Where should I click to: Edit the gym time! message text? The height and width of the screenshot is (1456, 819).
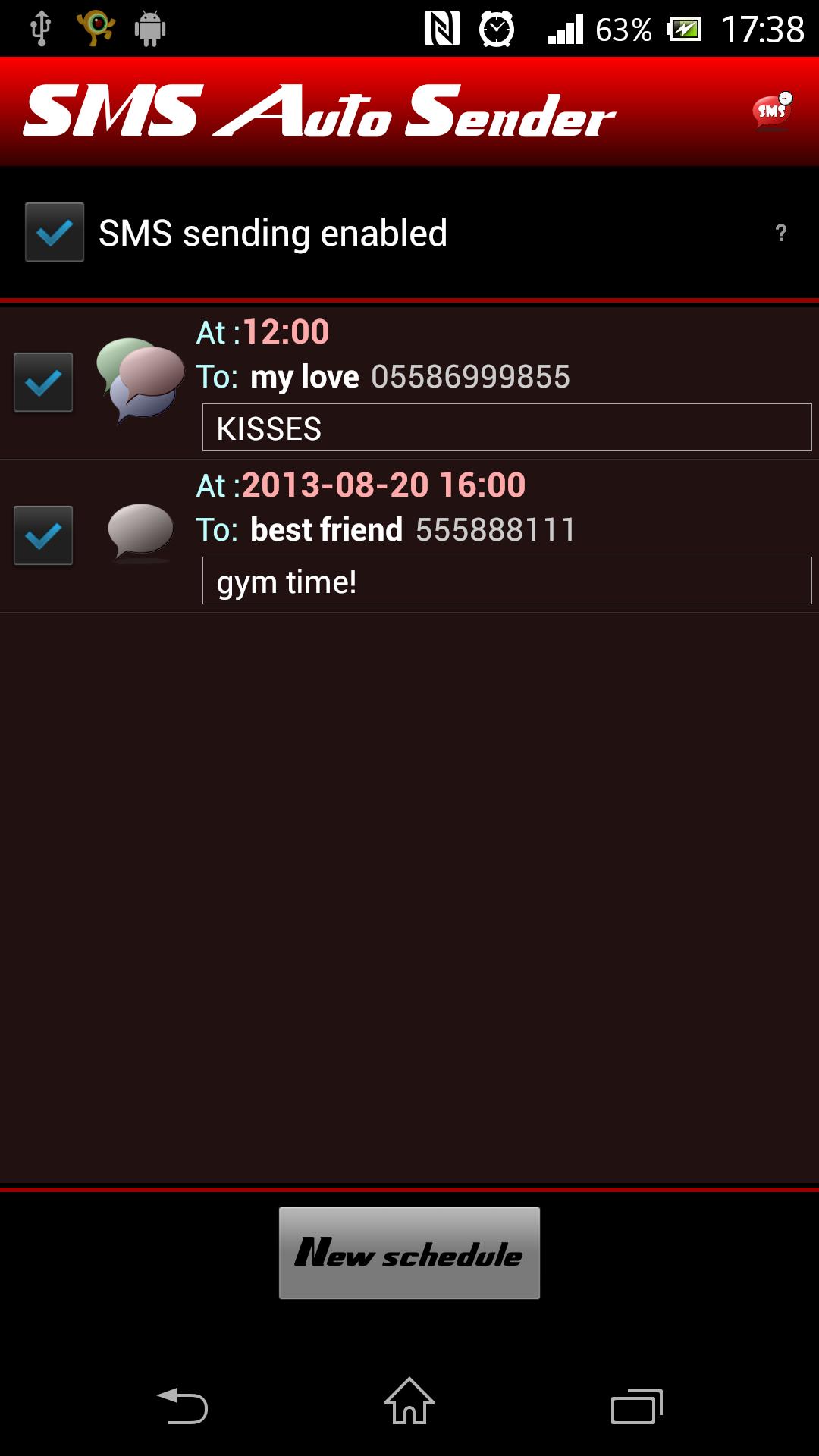click(x=506, y=580)
